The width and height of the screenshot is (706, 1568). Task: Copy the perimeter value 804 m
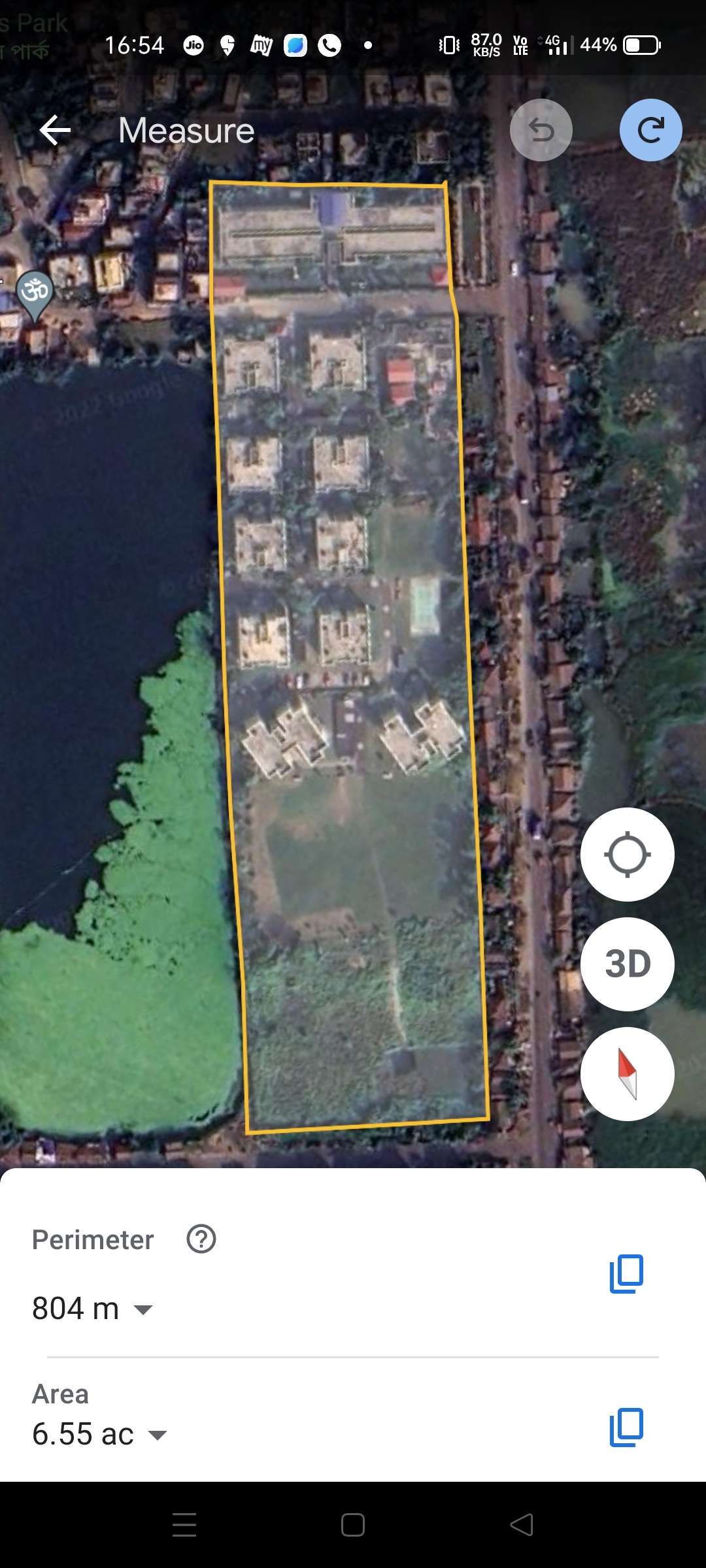[x=626, y=1273]
